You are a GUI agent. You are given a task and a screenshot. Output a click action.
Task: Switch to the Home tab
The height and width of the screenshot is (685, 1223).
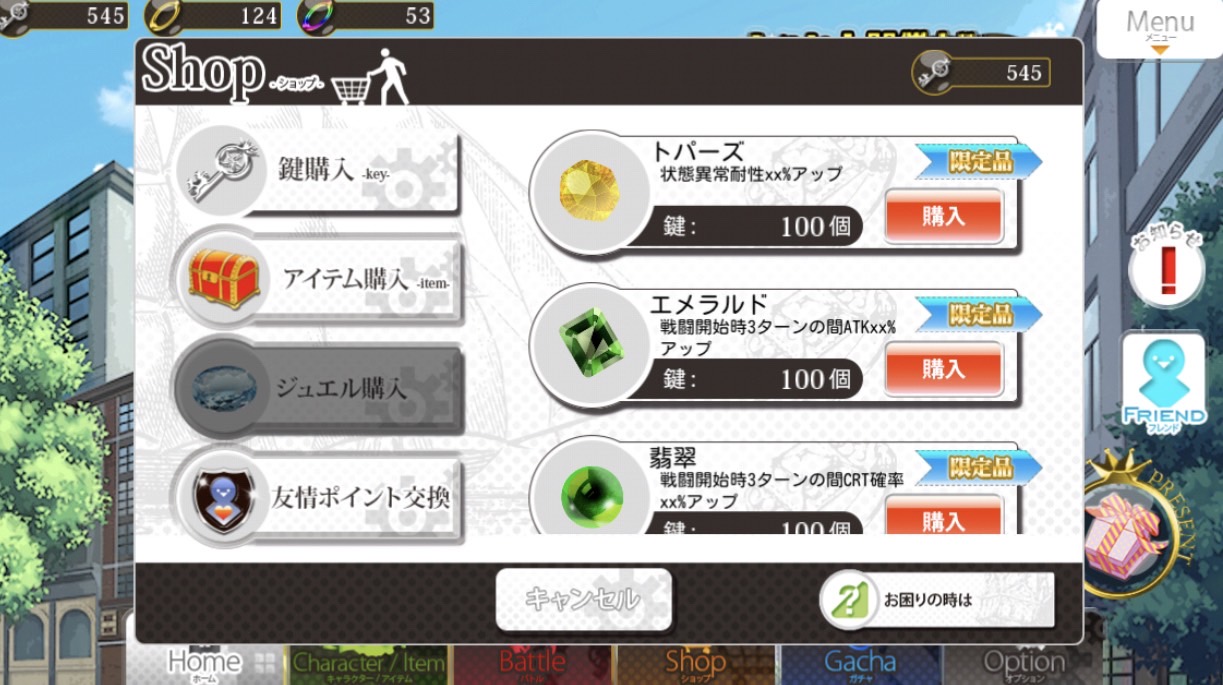[206, 663]
